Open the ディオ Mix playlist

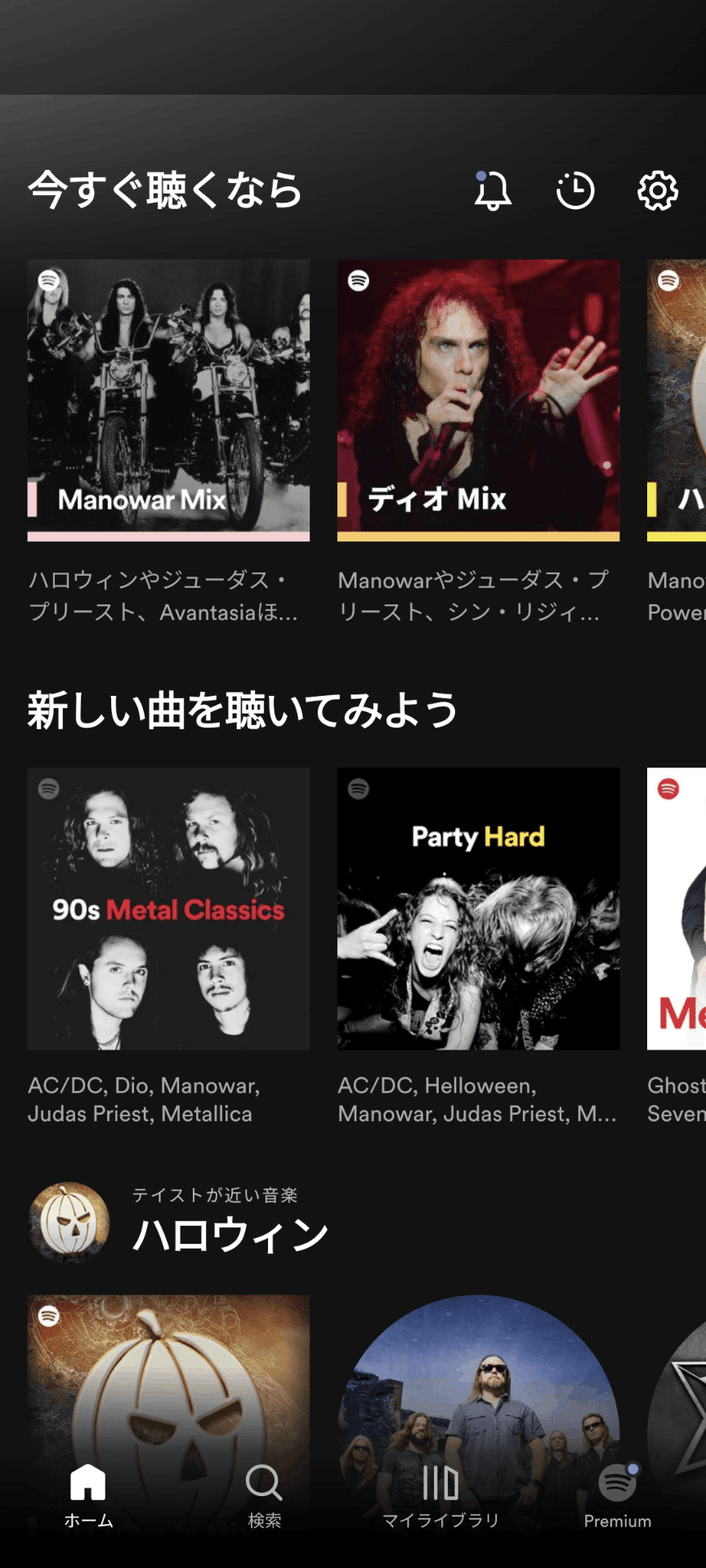[478, 400]
